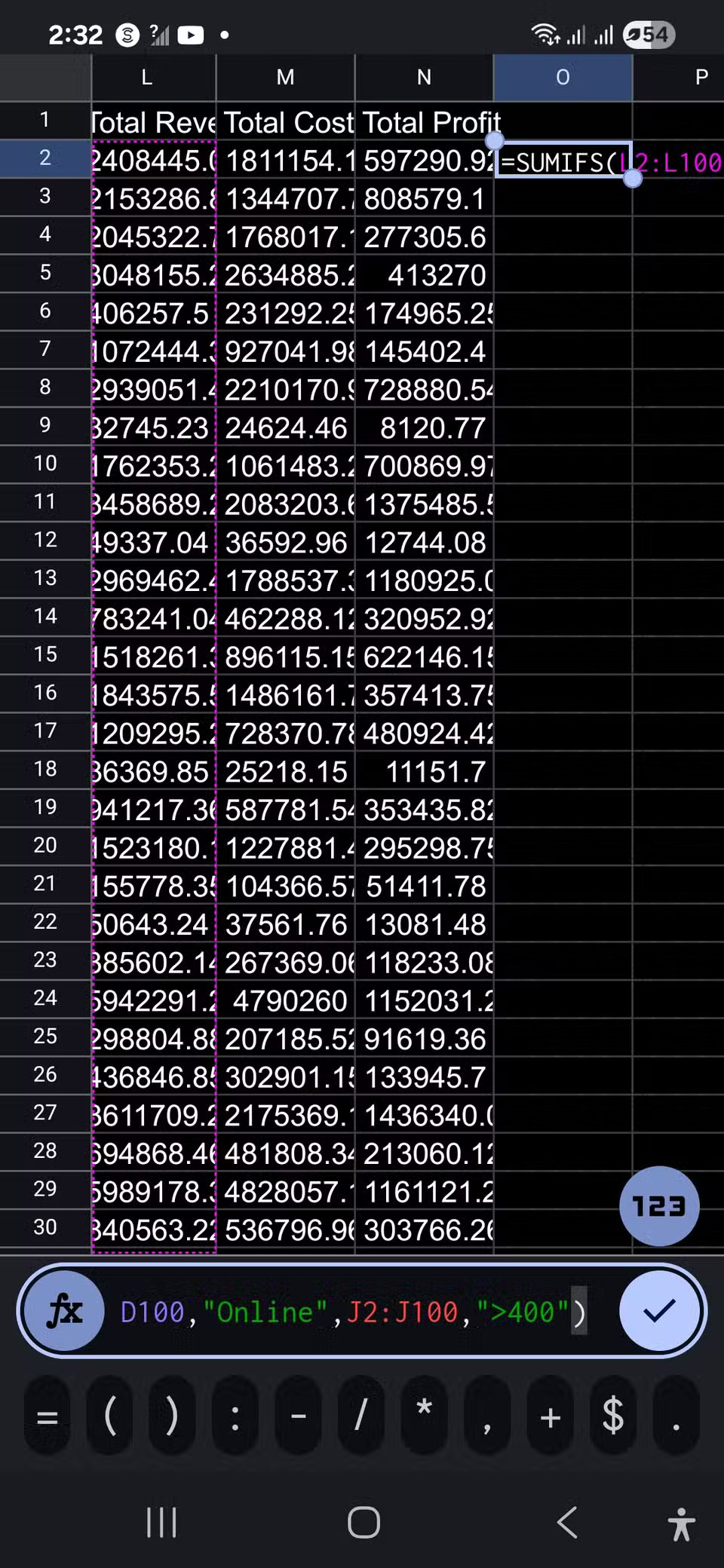Switch to the 123 numeric keyboard
The height and width of the screenshot is (1568, 724).
pyautogui.click(x=658, y=1206)
